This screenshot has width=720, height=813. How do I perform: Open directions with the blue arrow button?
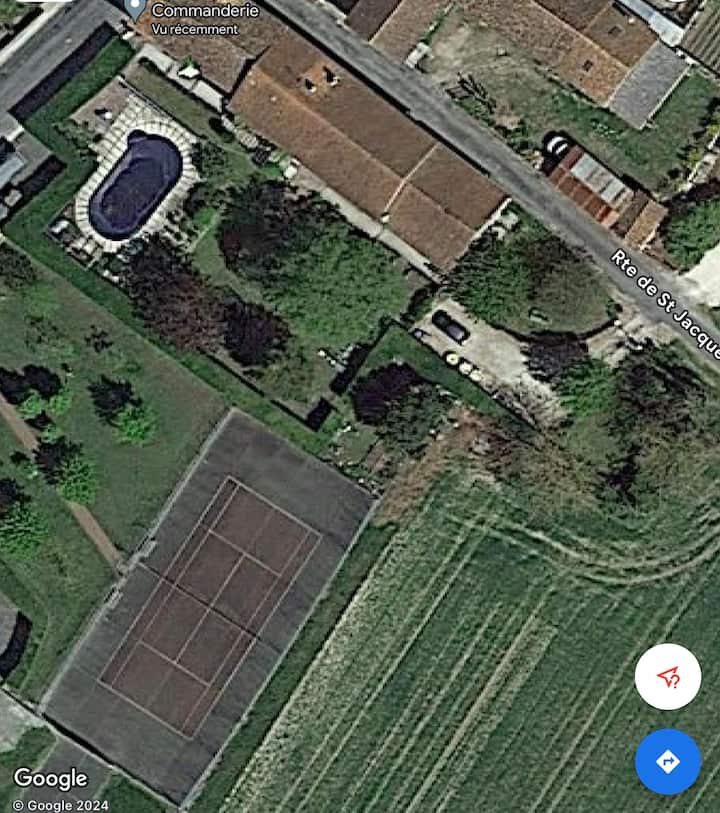[667, 761]
